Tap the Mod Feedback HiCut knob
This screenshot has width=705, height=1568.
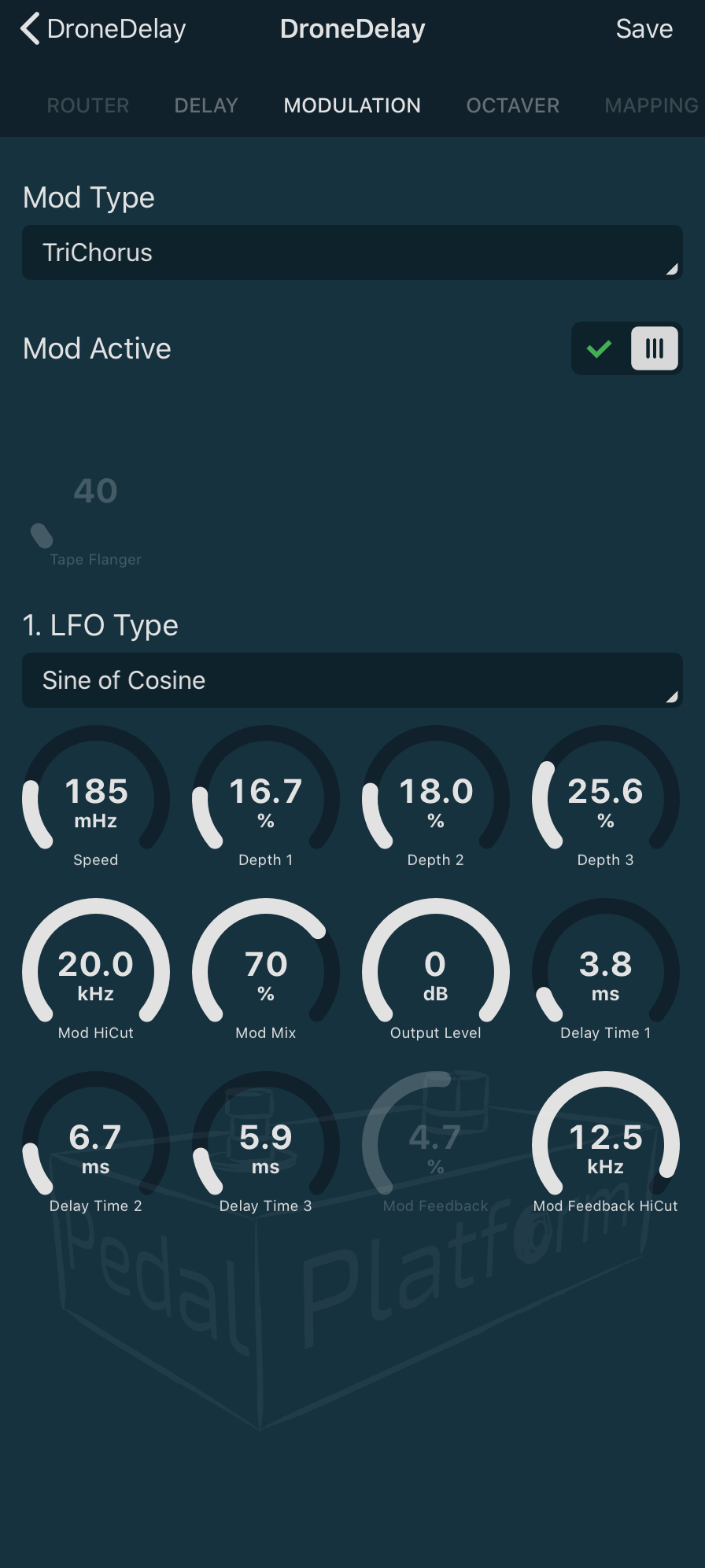(x=606, y=1145)
